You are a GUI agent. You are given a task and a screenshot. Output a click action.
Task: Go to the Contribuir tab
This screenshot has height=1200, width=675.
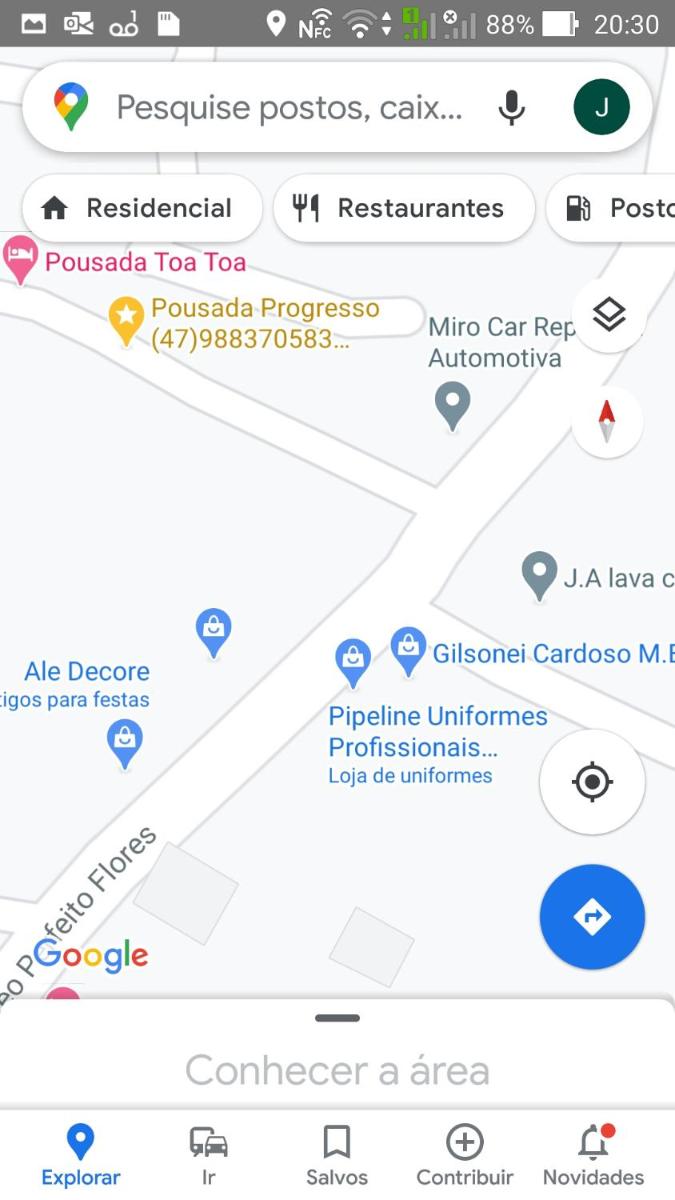point(464,1154)
